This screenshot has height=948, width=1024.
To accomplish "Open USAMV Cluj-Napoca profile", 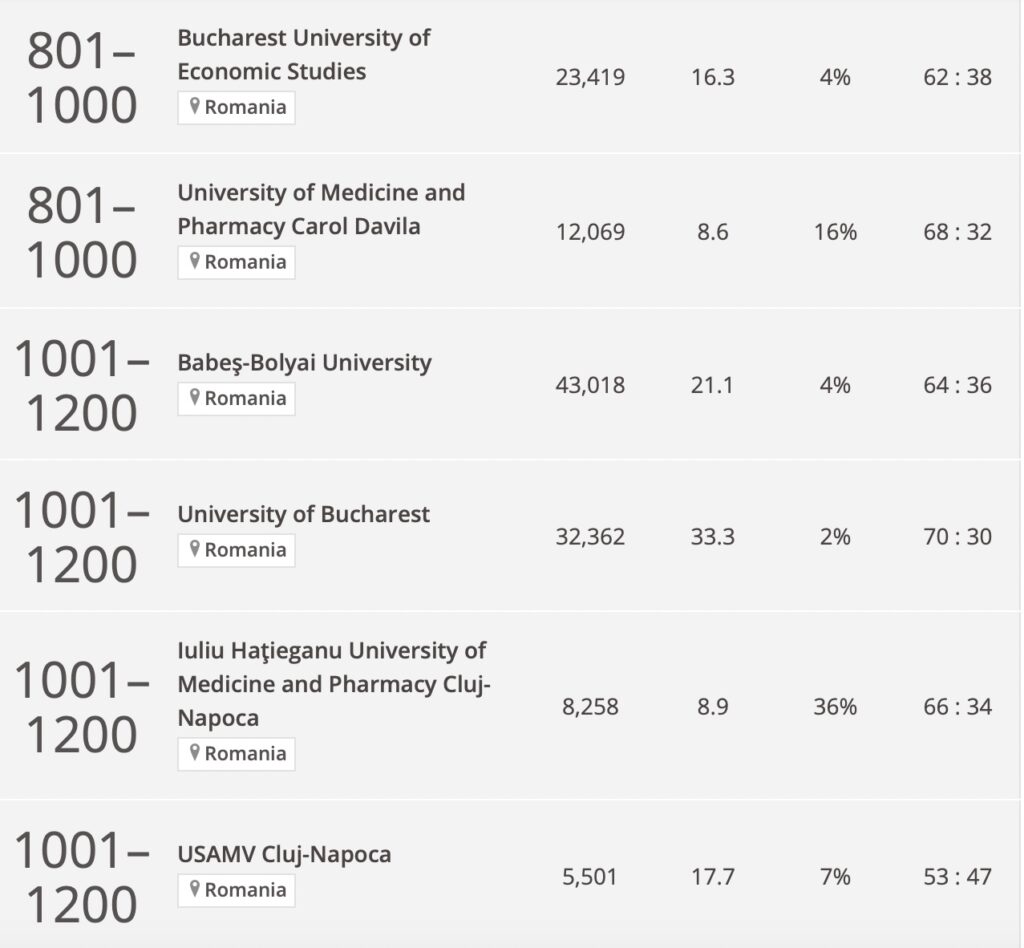I will point(284,854).
